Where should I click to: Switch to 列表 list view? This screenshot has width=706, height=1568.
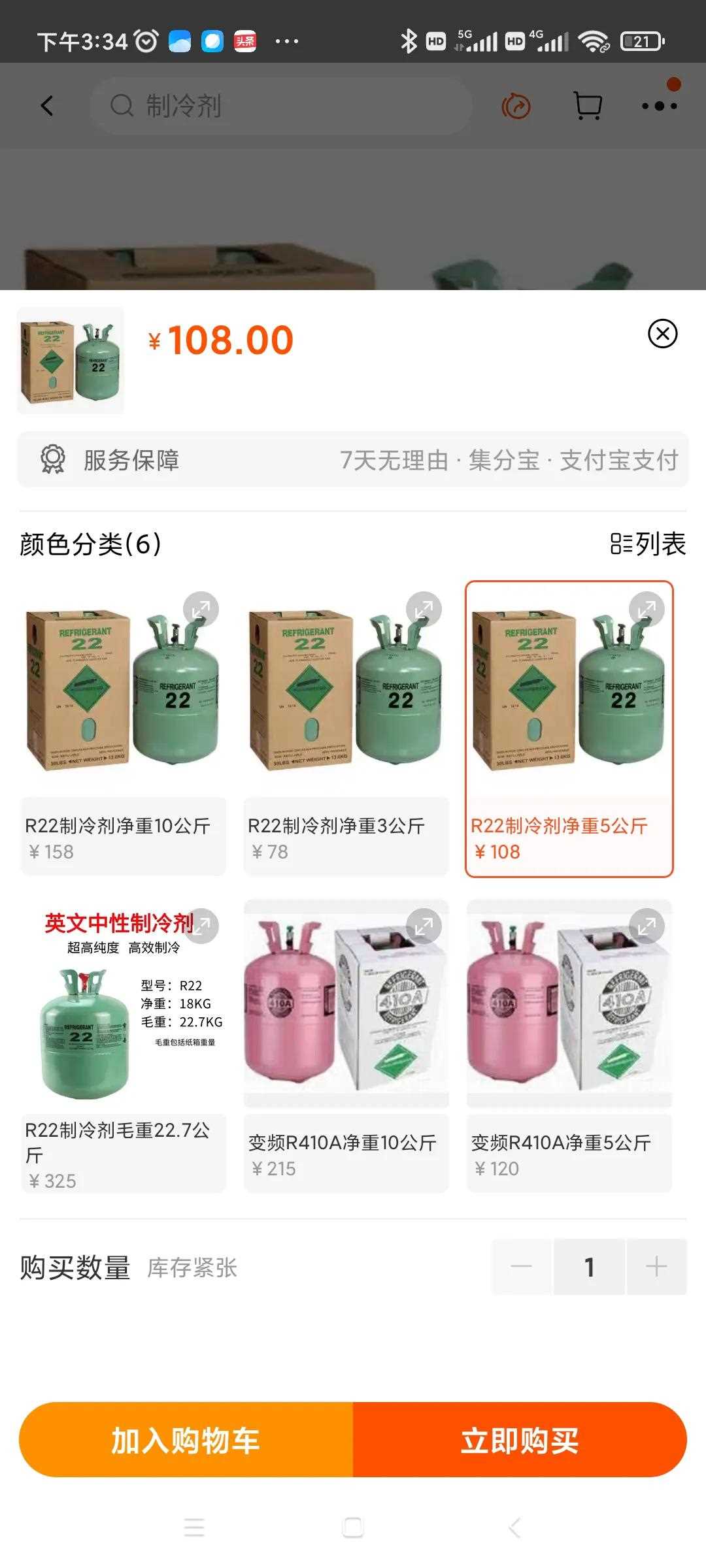click(648, 544)
